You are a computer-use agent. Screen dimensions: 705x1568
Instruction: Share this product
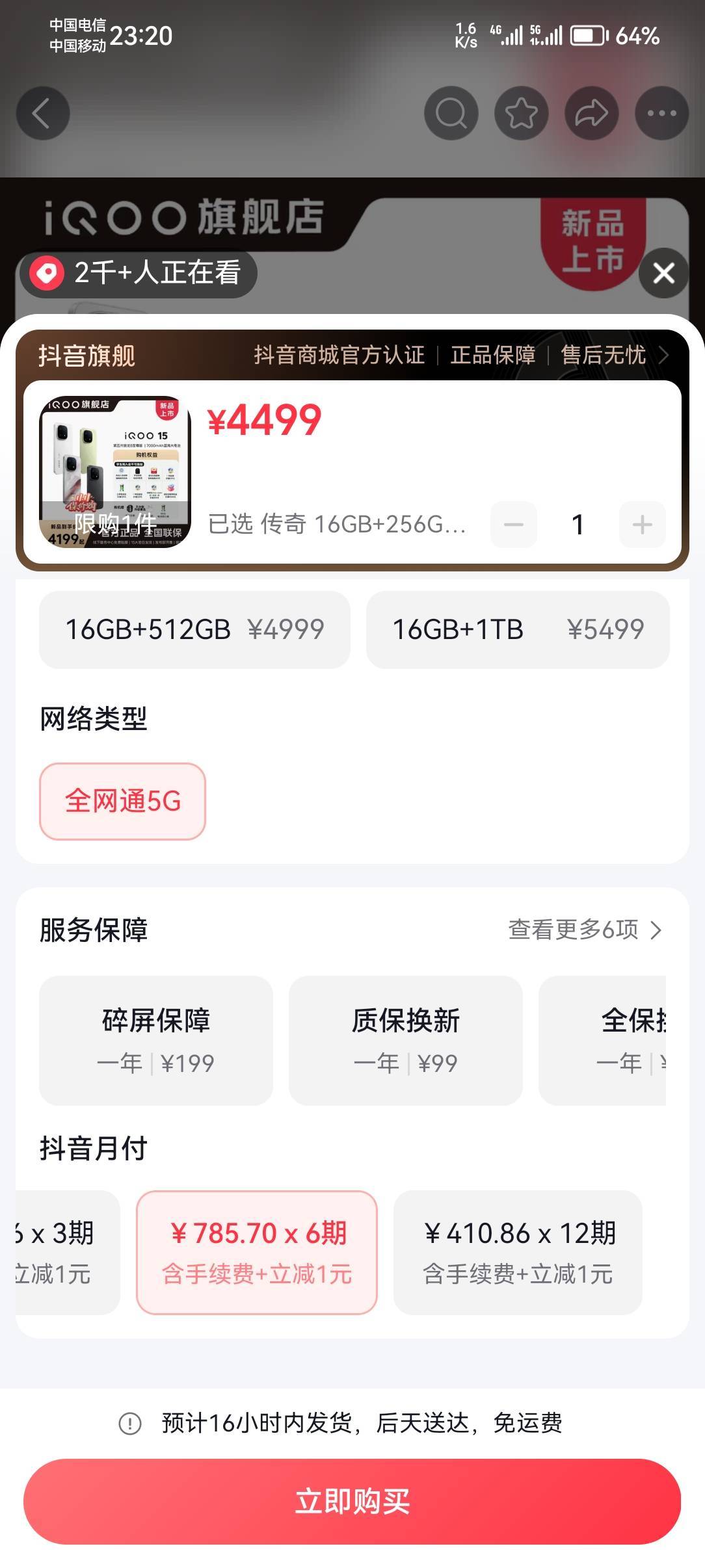[x=592, y=113]
